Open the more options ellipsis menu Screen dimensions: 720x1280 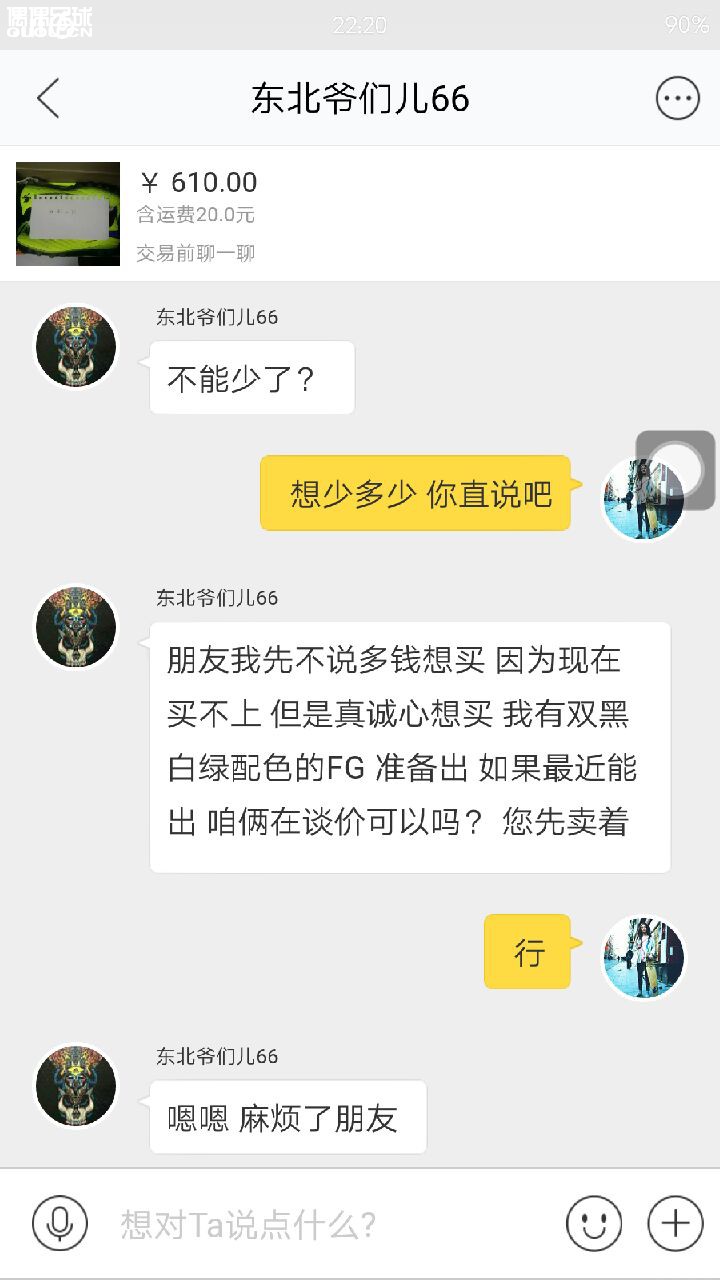pos(677,97)
